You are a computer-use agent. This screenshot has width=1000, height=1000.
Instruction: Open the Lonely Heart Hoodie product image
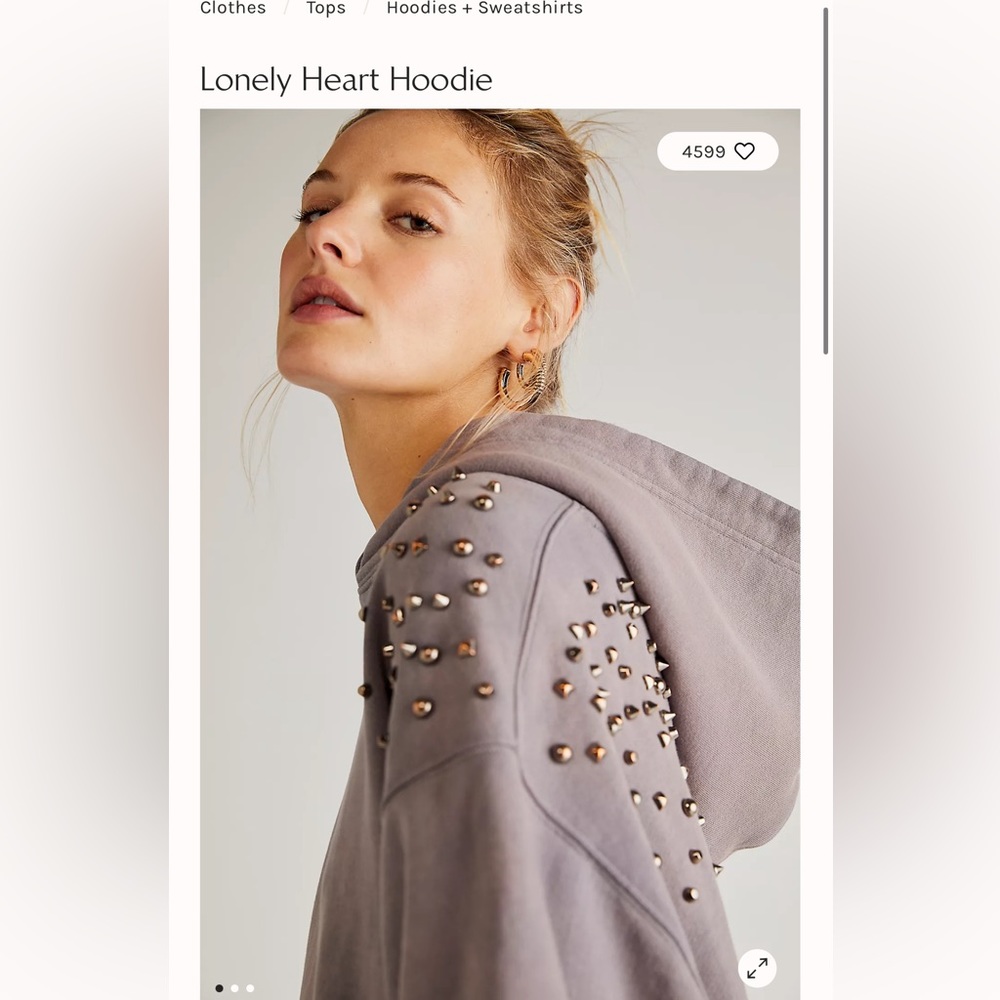point(500,550)
